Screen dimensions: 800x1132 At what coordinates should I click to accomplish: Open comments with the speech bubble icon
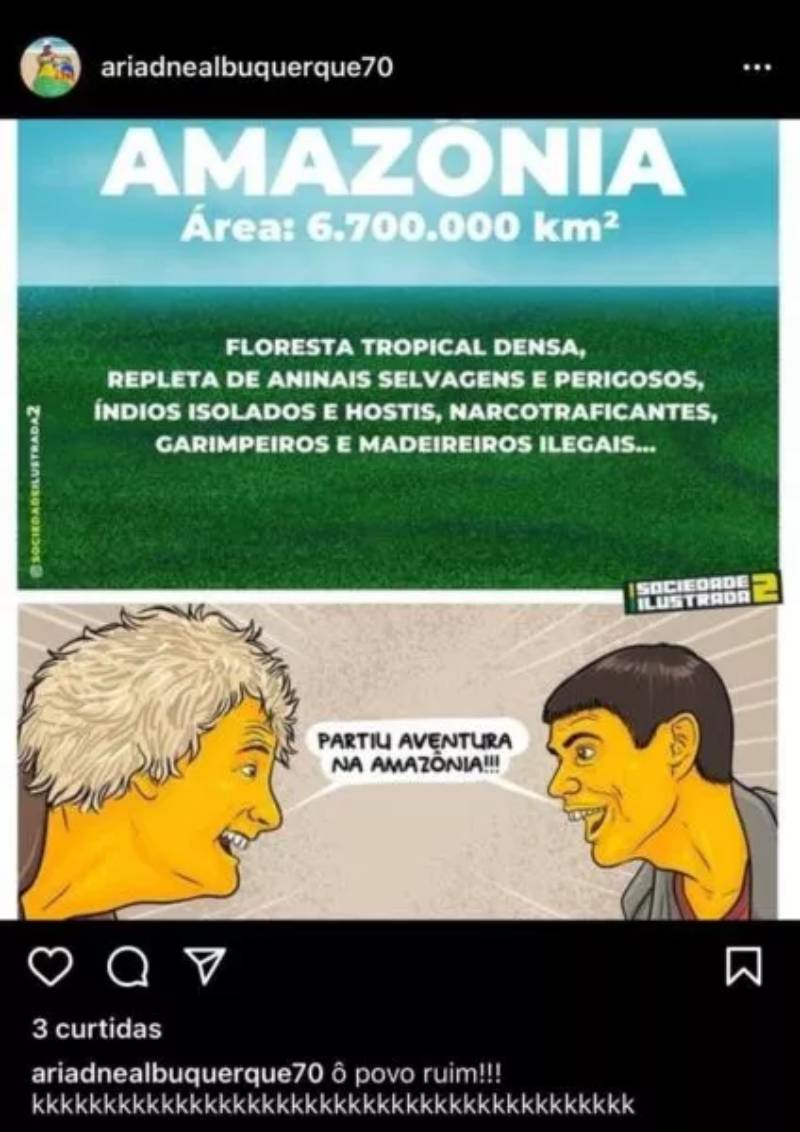128,966
